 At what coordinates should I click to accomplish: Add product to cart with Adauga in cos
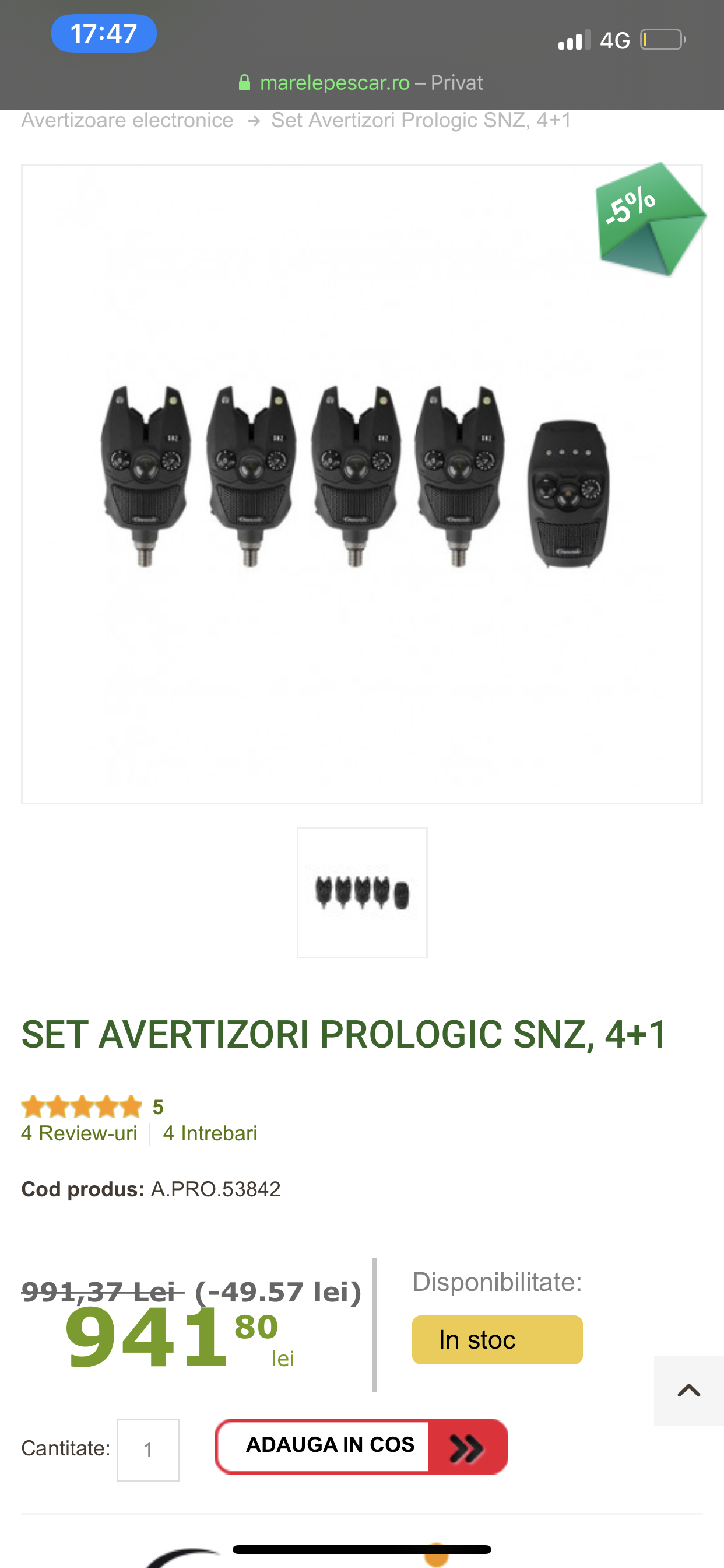pyautogui.click(x=361, y=1446)
